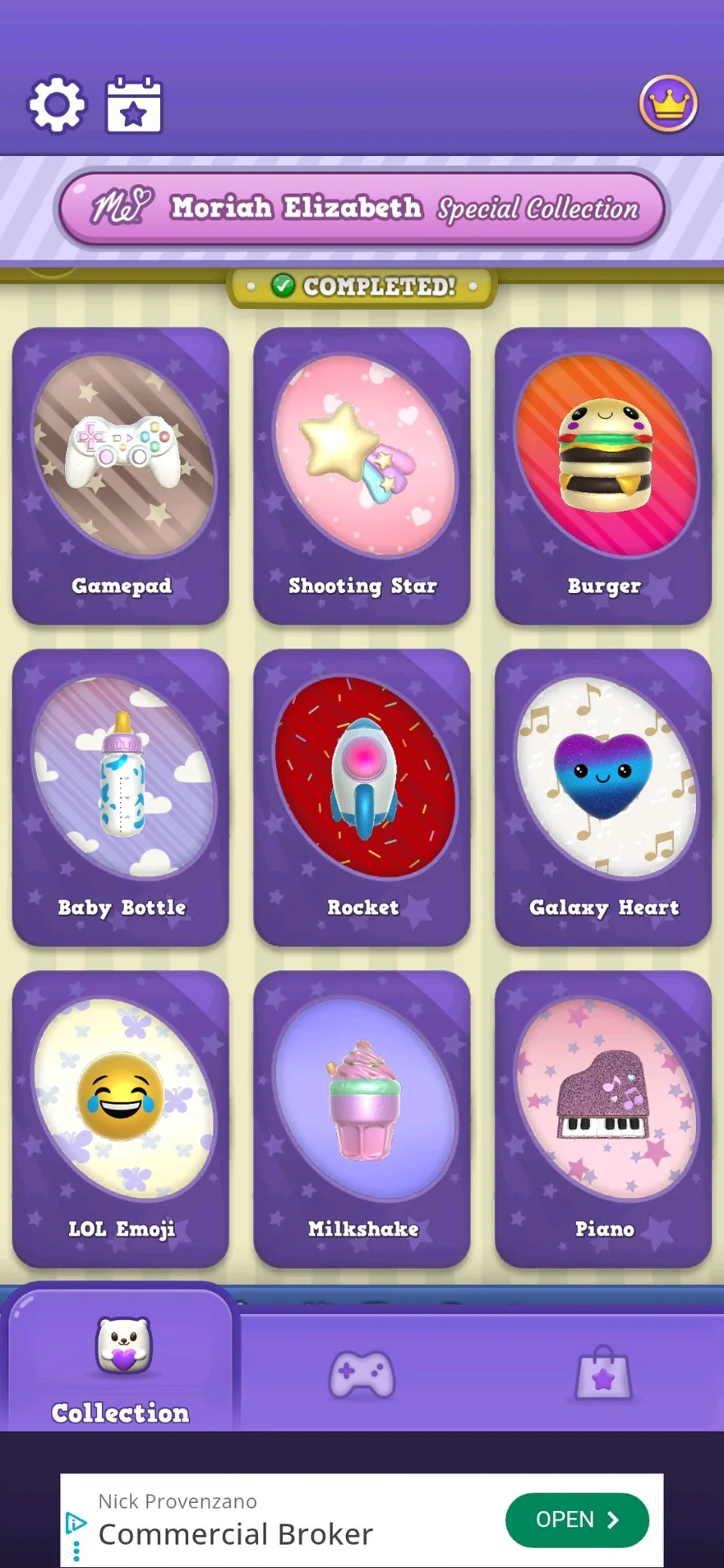The image size is (724, 1568).
Task: View the Milkshake squishy card
Action: [362, 1119]
